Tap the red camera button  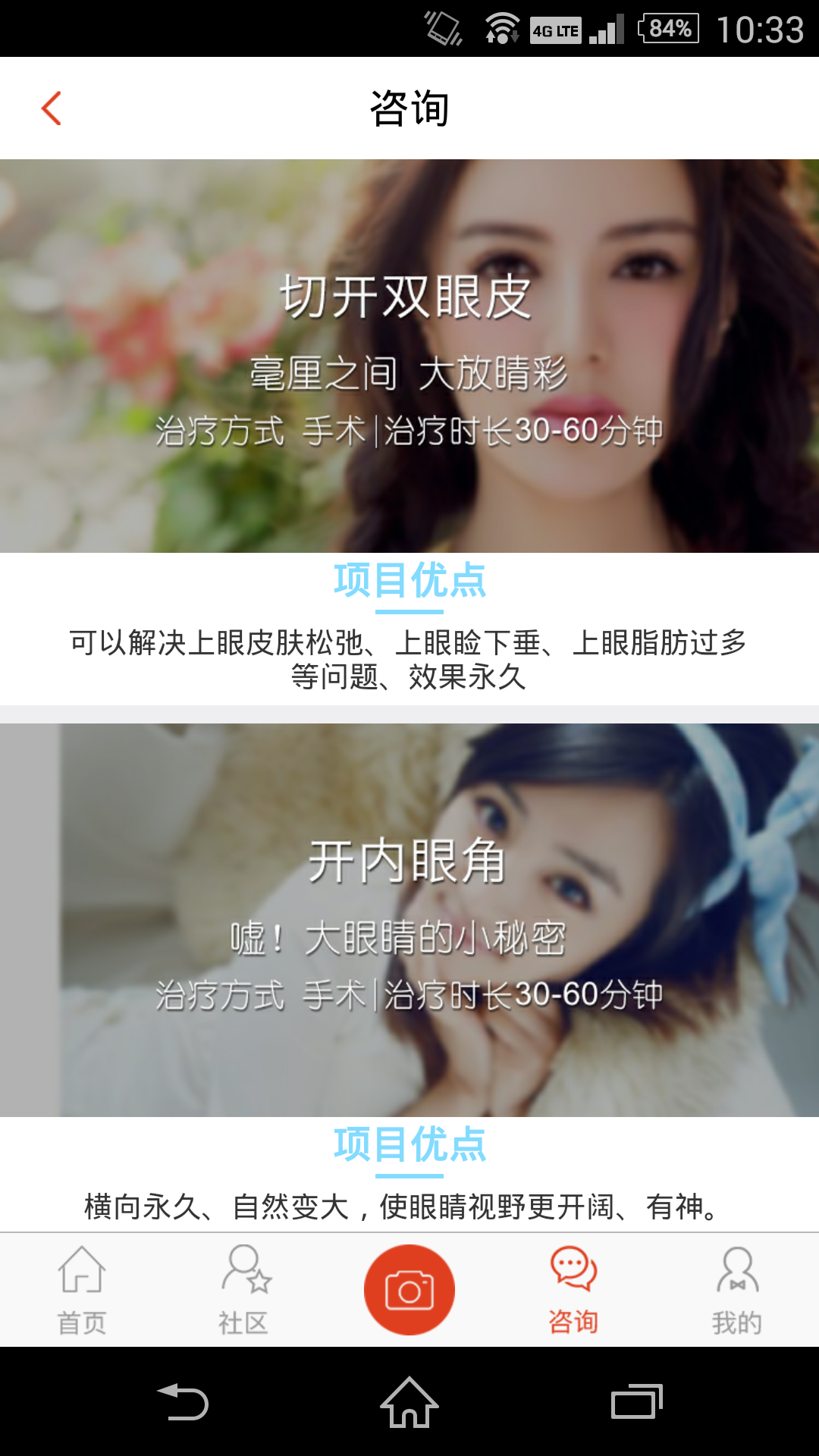pos(409,1290)
